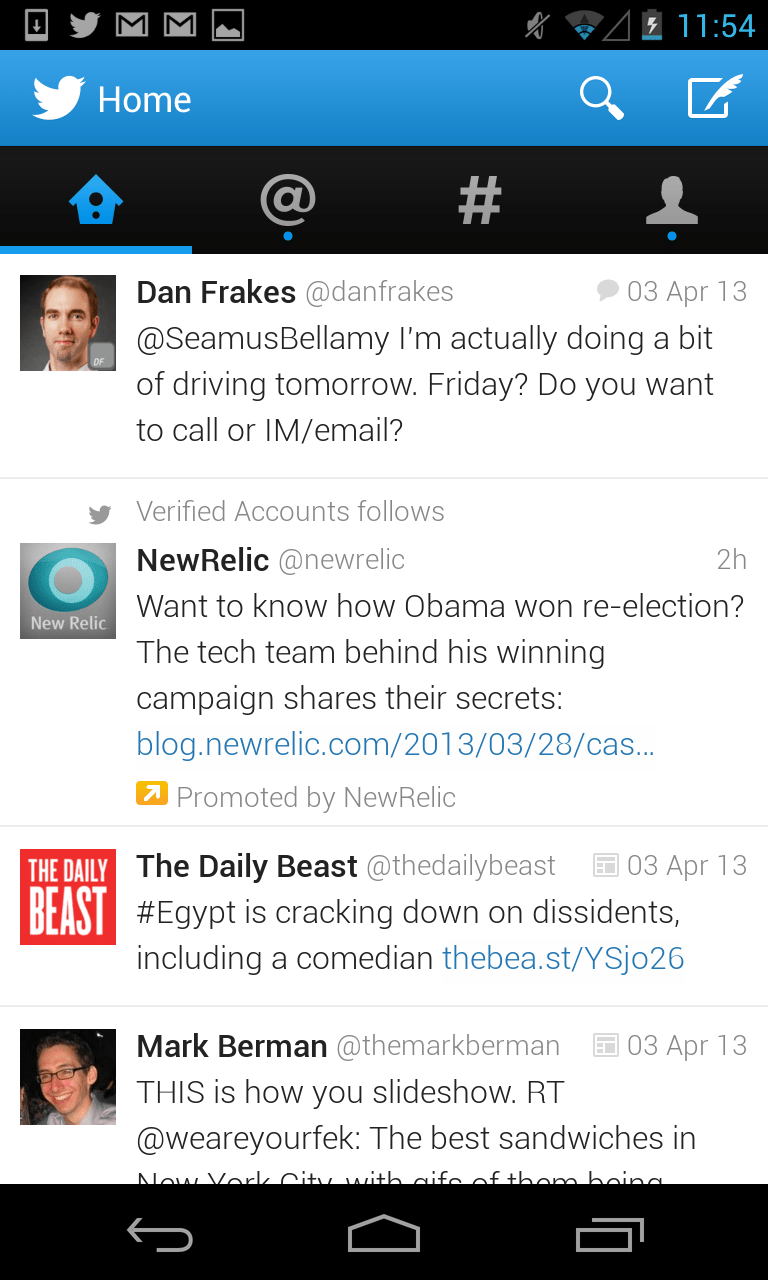Screen dimensions: 768x1280
Task: Switch to the Me profile tab
Action: [672, 199]
